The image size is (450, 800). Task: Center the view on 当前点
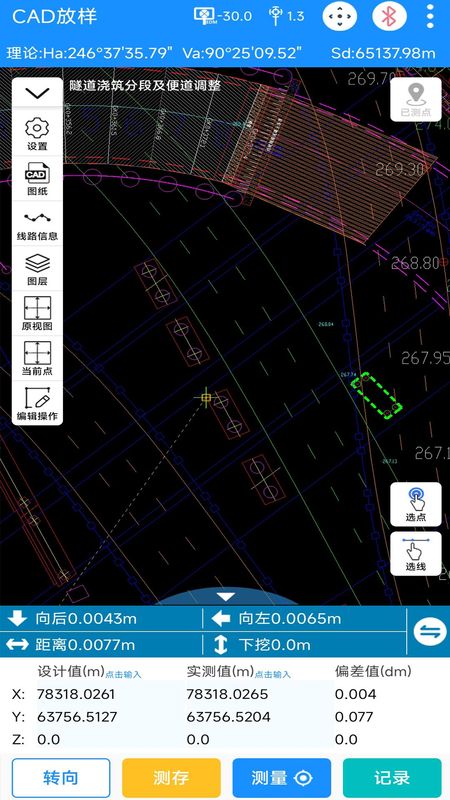[37, 359]
